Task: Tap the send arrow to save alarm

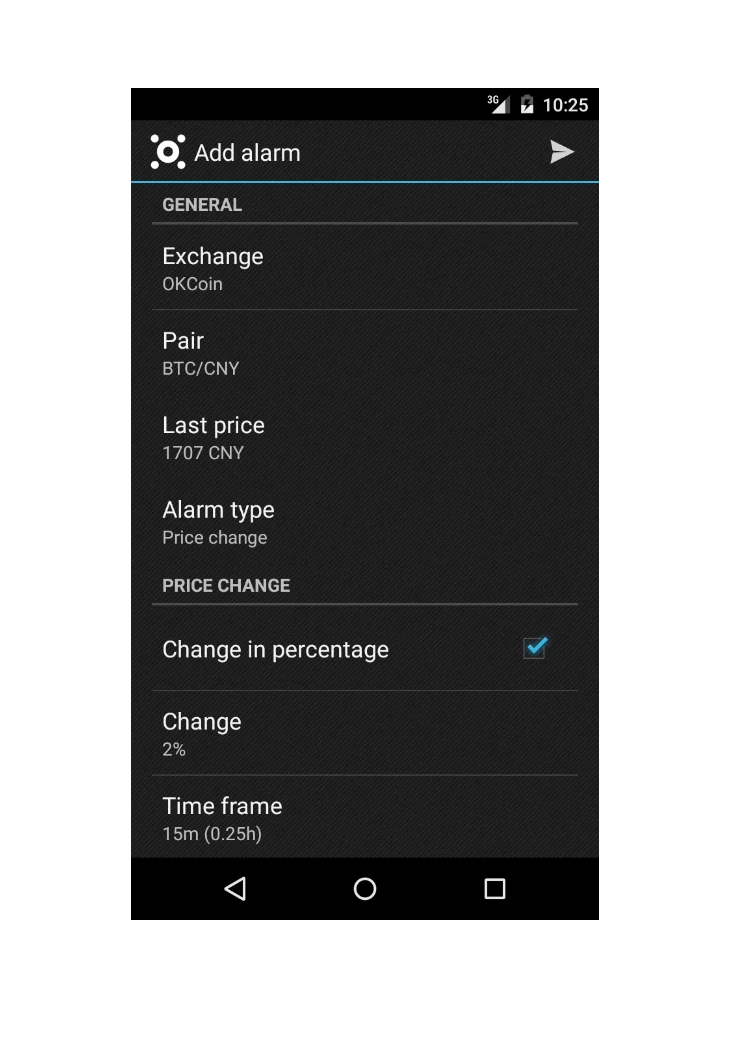Action: [x=561, y=152]
